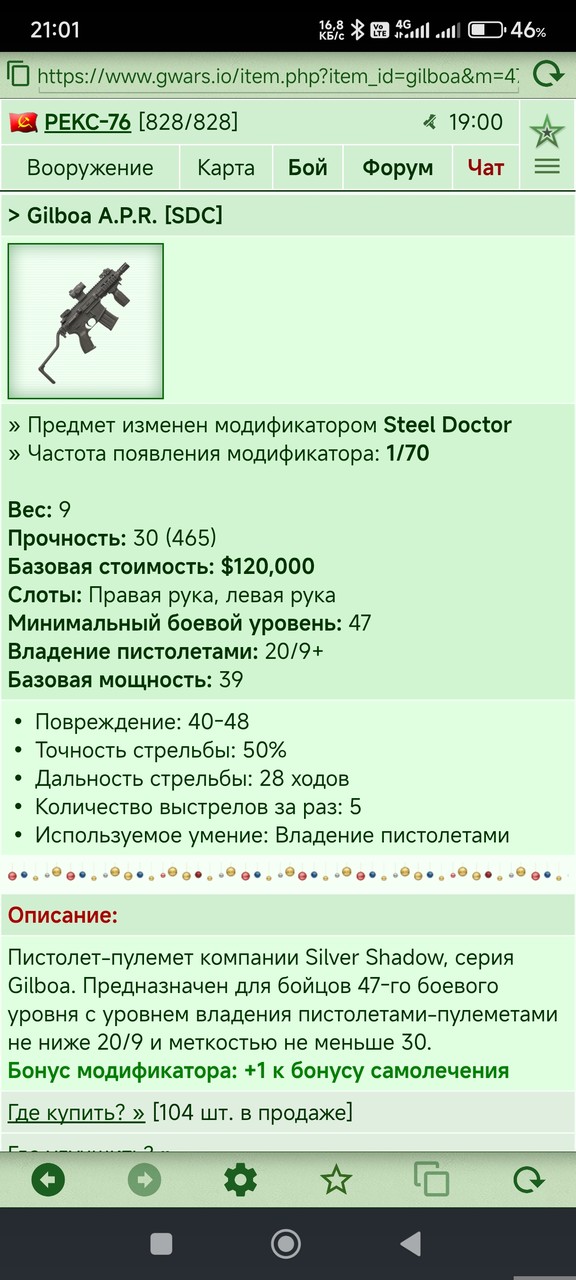Screen dimensions: 576x1280
Task: Reload page from the address bar icon
Action: (548, 75)
